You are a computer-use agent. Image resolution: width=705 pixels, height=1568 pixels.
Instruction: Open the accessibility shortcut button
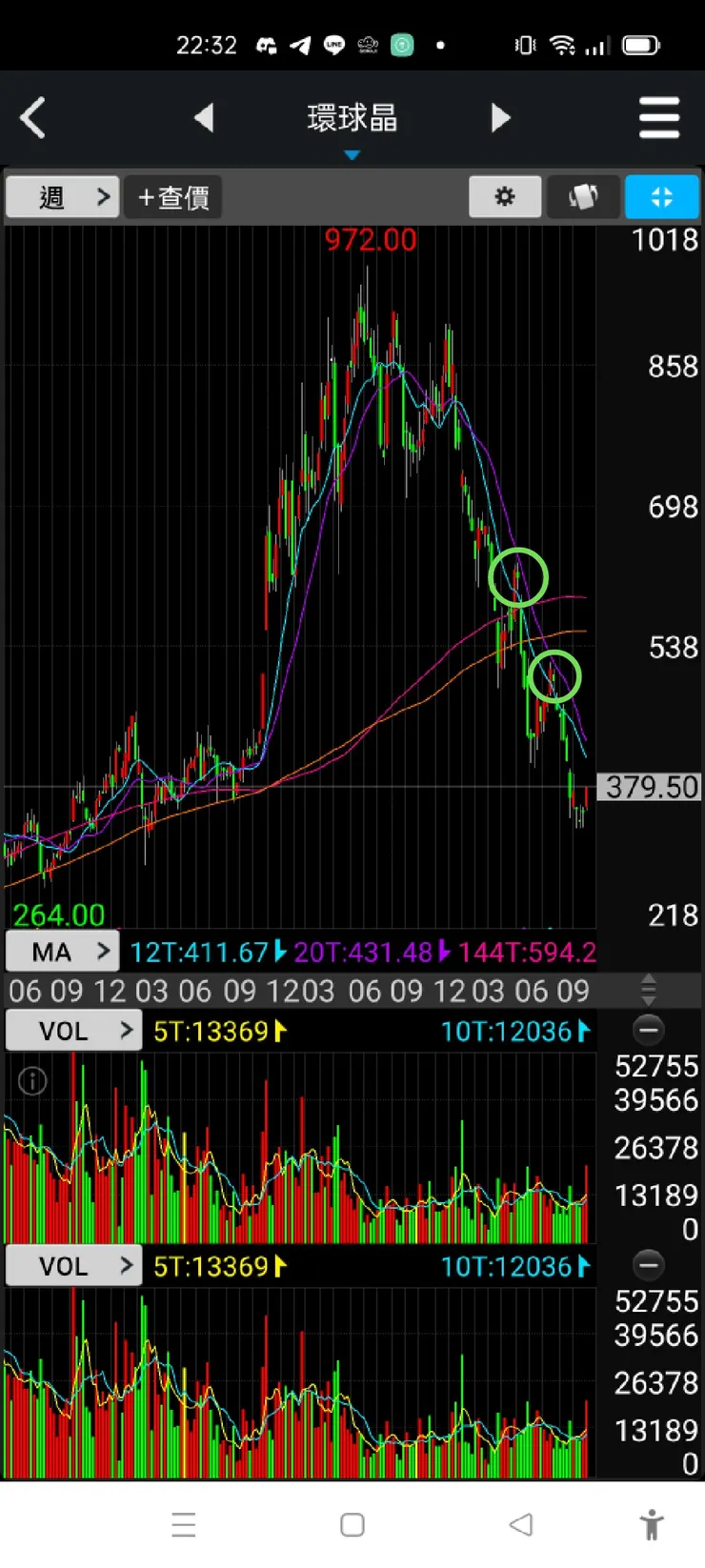pyautogui.click(x=652, y=1524)
